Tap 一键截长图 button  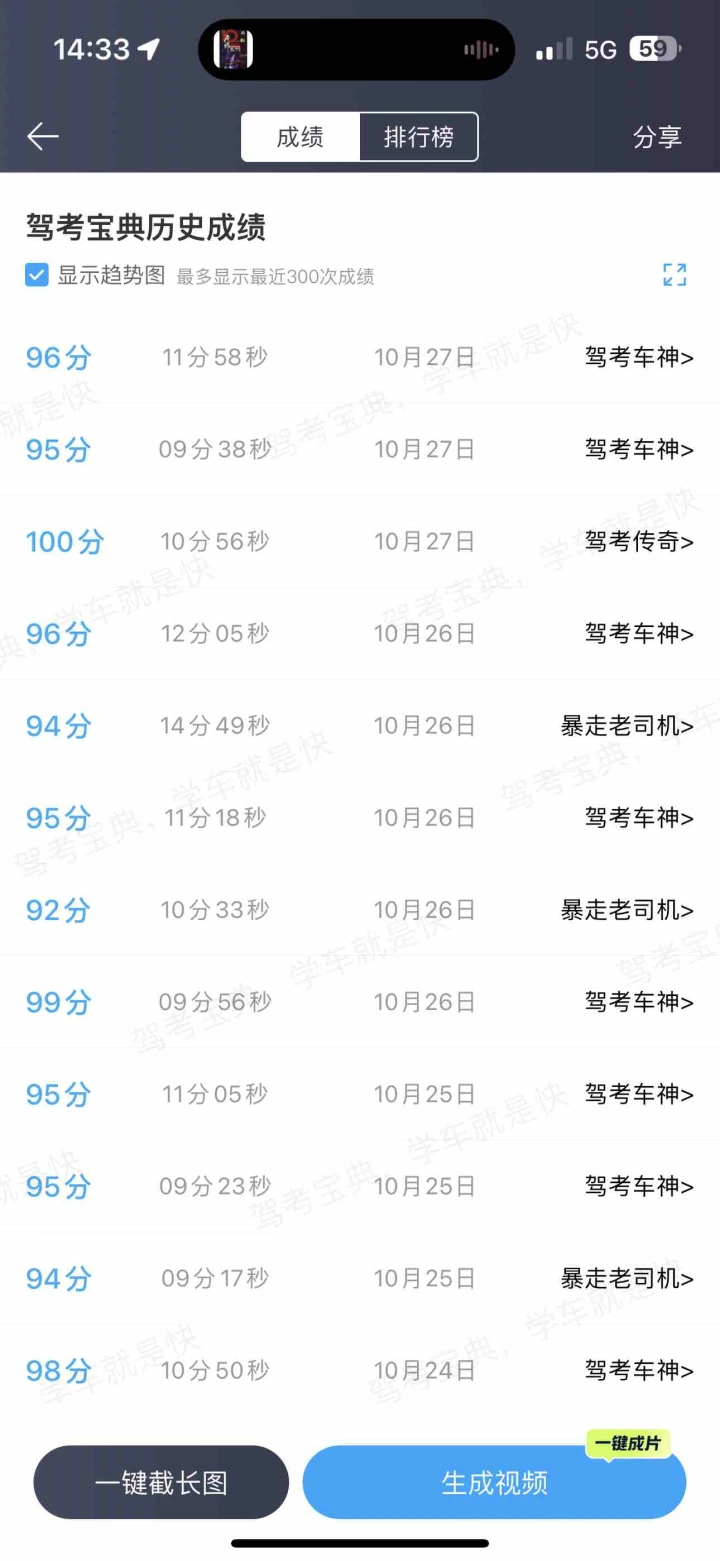click(x=161, y=1482)
